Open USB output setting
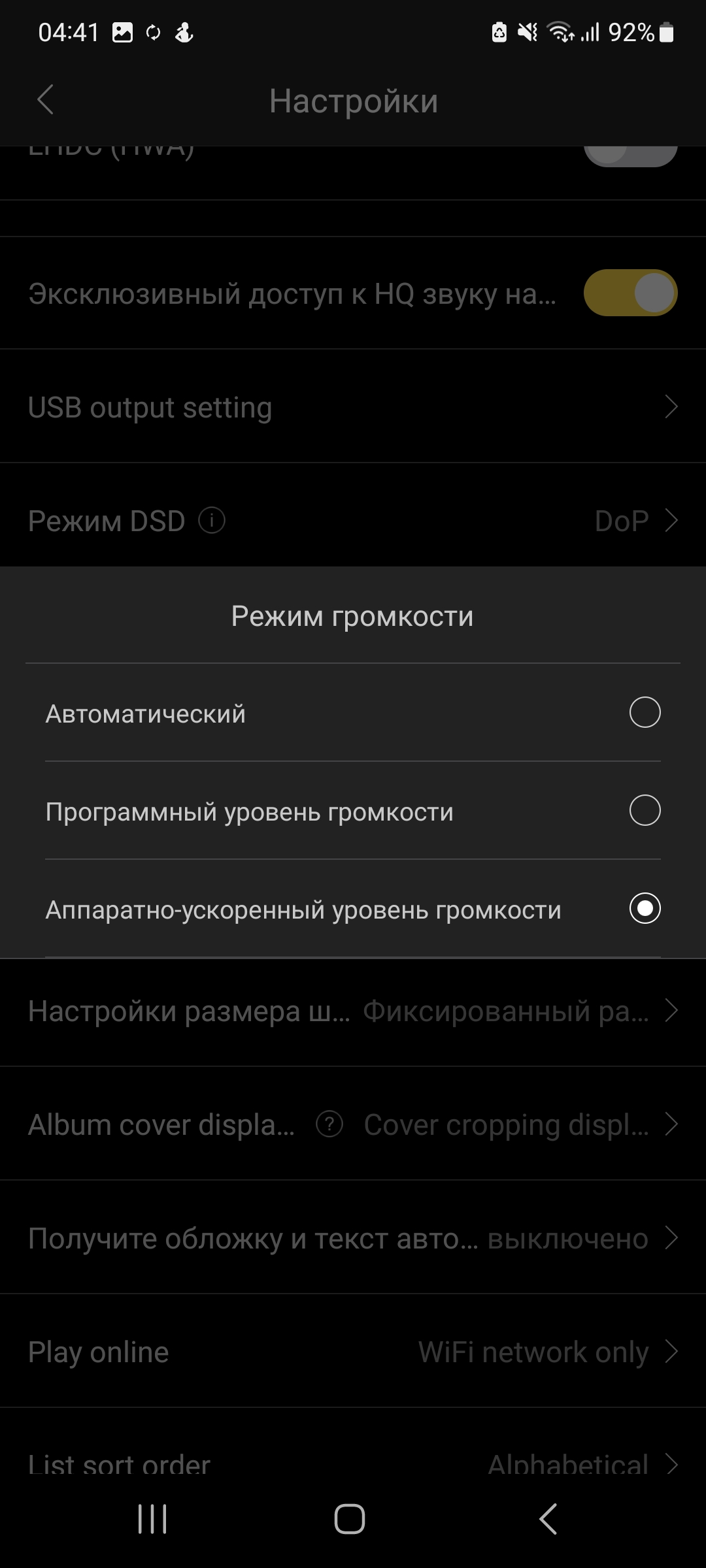 coord(353,407)
